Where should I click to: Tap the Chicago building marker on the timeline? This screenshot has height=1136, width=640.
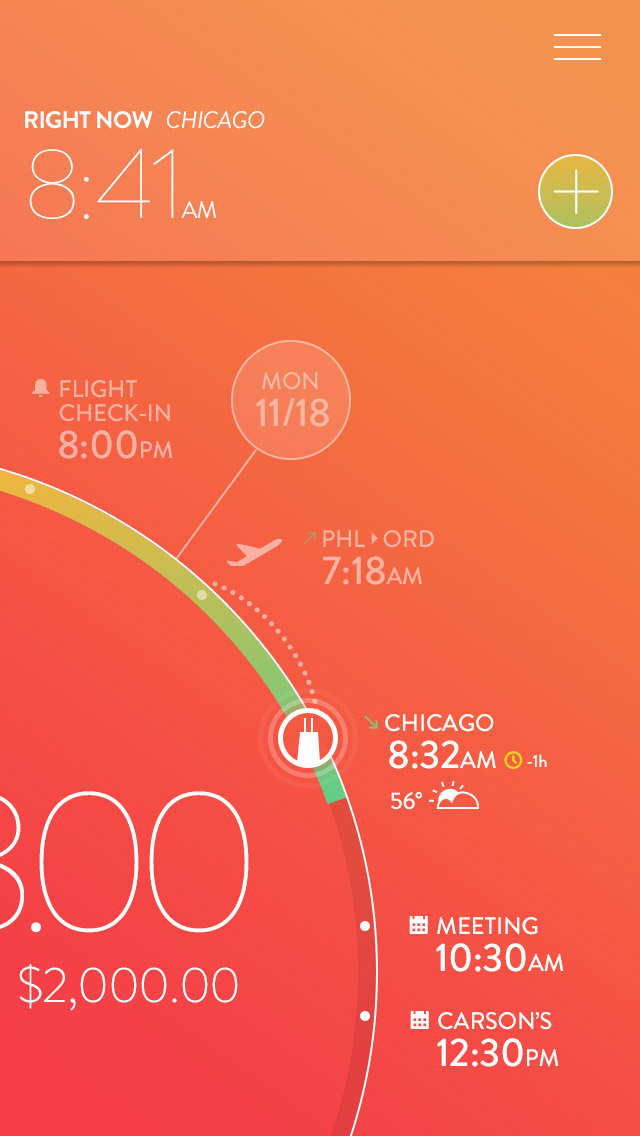pos(308,738)
